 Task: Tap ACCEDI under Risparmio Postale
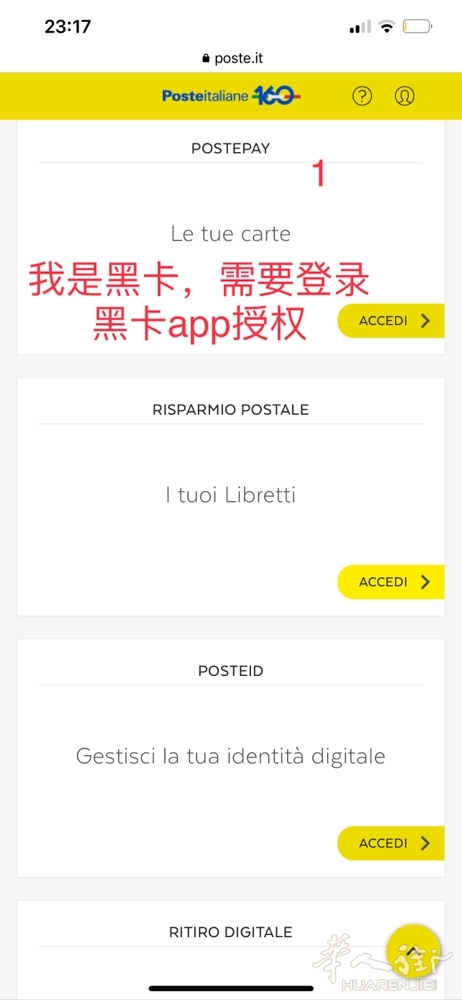pos(391,582)
